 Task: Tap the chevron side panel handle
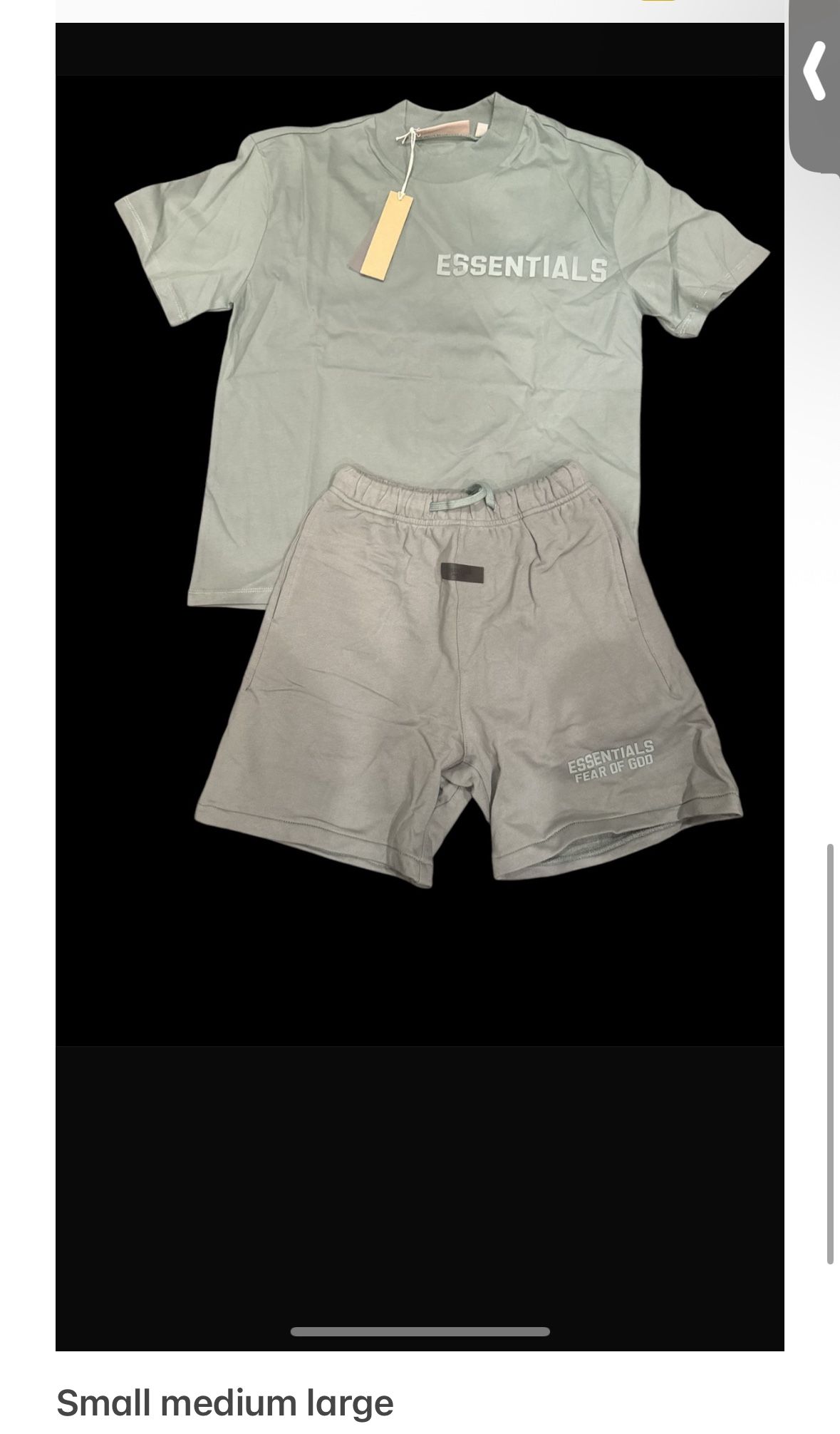816,71
